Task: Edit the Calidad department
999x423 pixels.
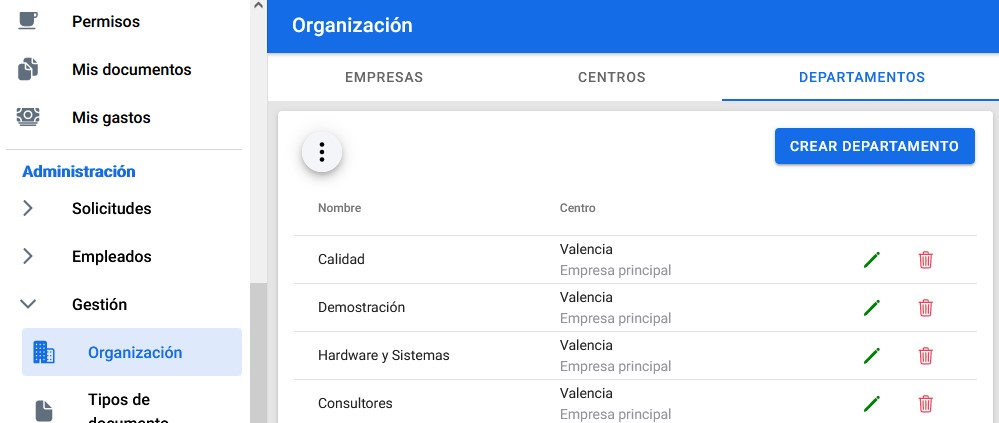Action: pyautogui.click(x=872, y=260)
